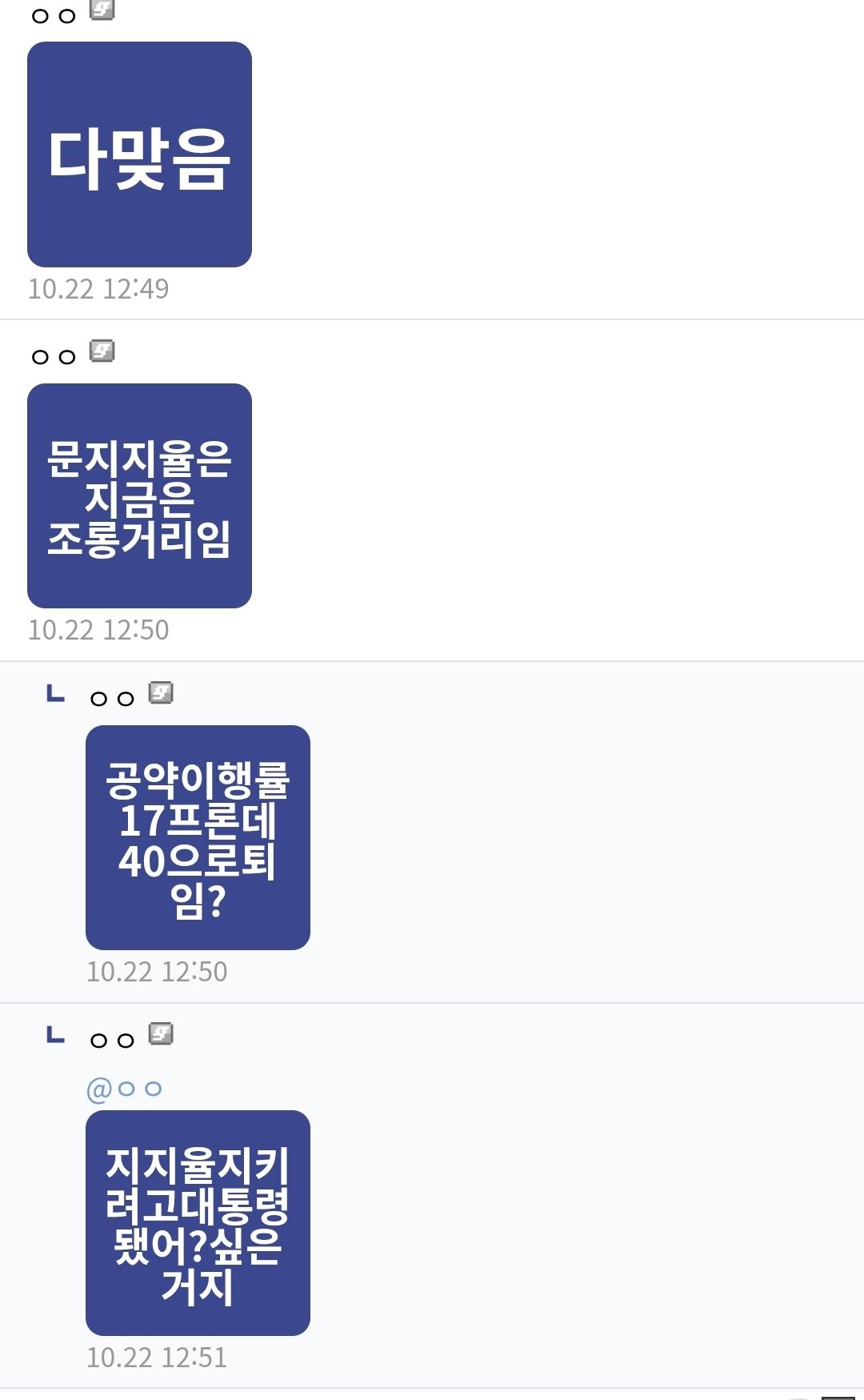Open the '다맞음' sticker comment
Screen dimensions: 864x1400
click(x=139, y=154)
